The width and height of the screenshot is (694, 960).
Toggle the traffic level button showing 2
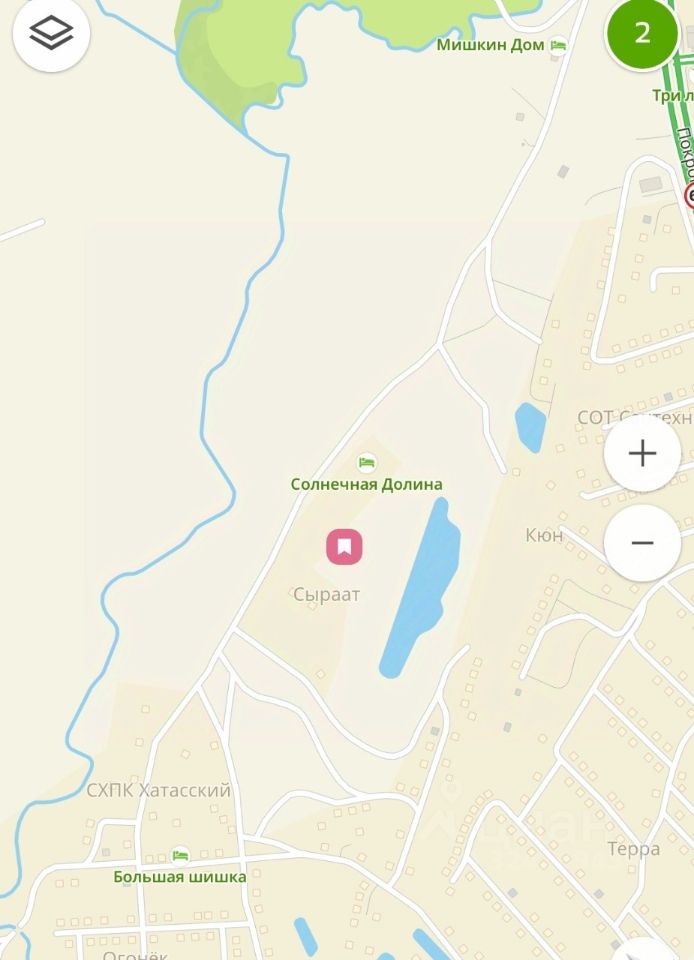pyautogui.click(x=642, y=33)
